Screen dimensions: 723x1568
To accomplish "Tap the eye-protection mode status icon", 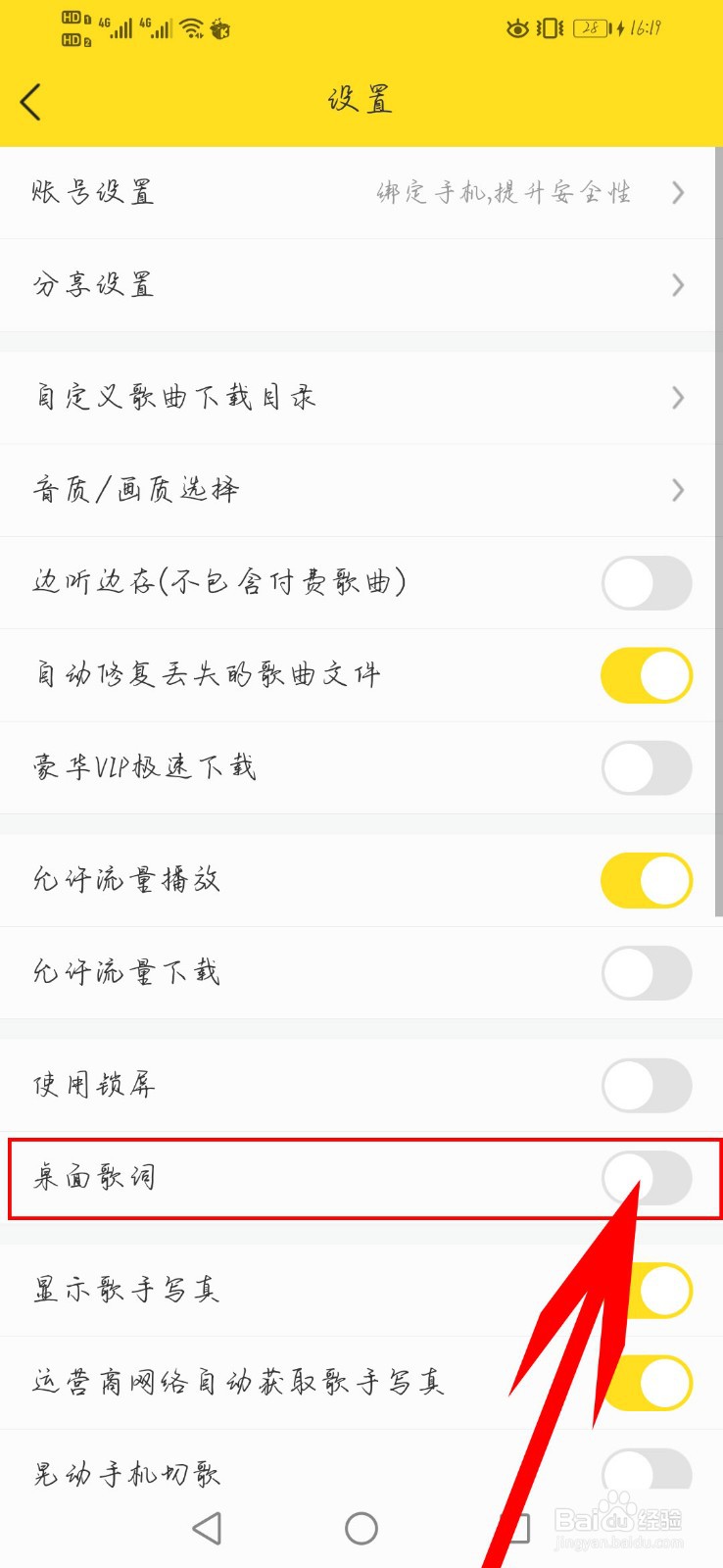I will [x=516, y=29].
